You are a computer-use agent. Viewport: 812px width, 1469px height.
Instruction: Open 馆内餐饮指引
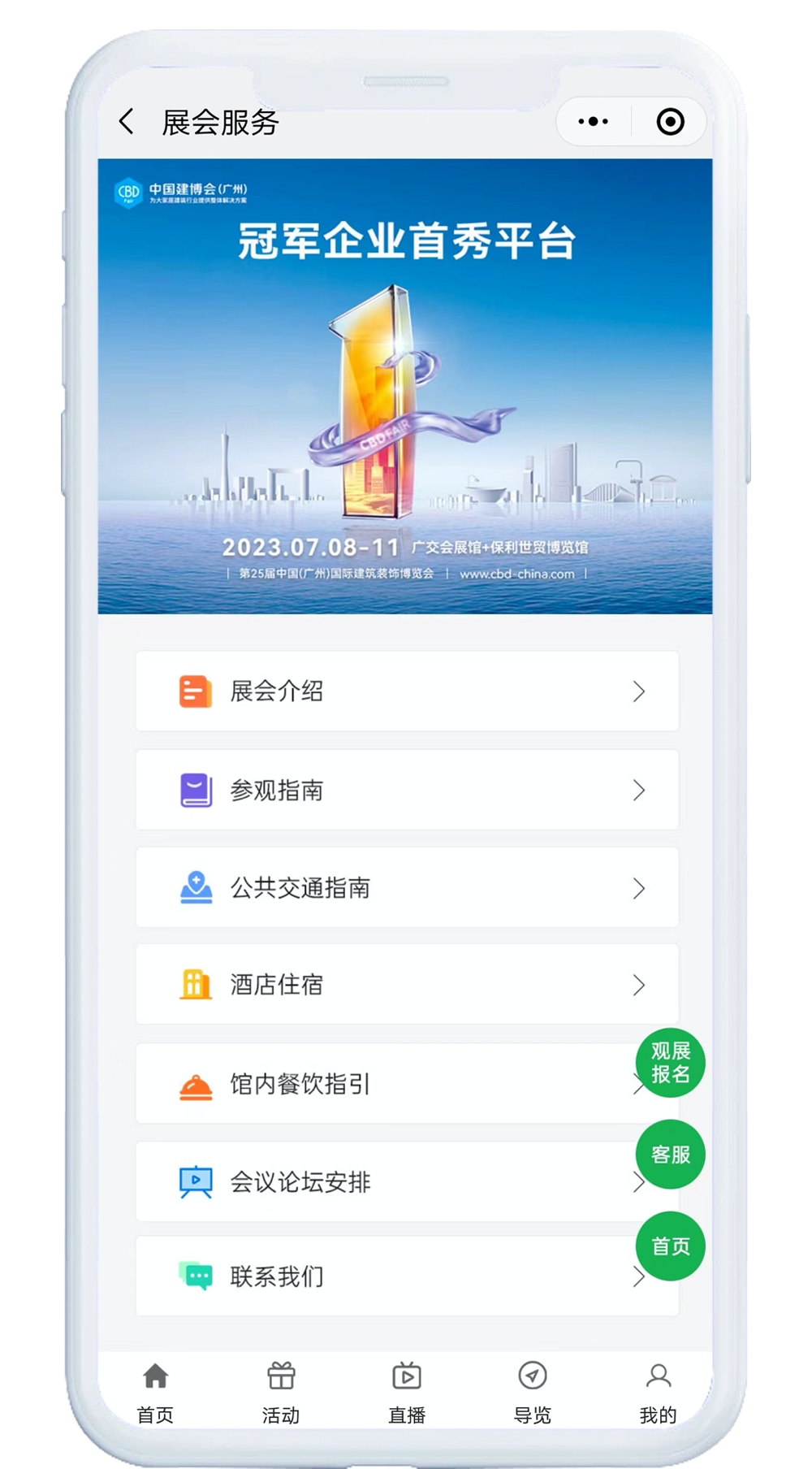(x=382, y=1084)
